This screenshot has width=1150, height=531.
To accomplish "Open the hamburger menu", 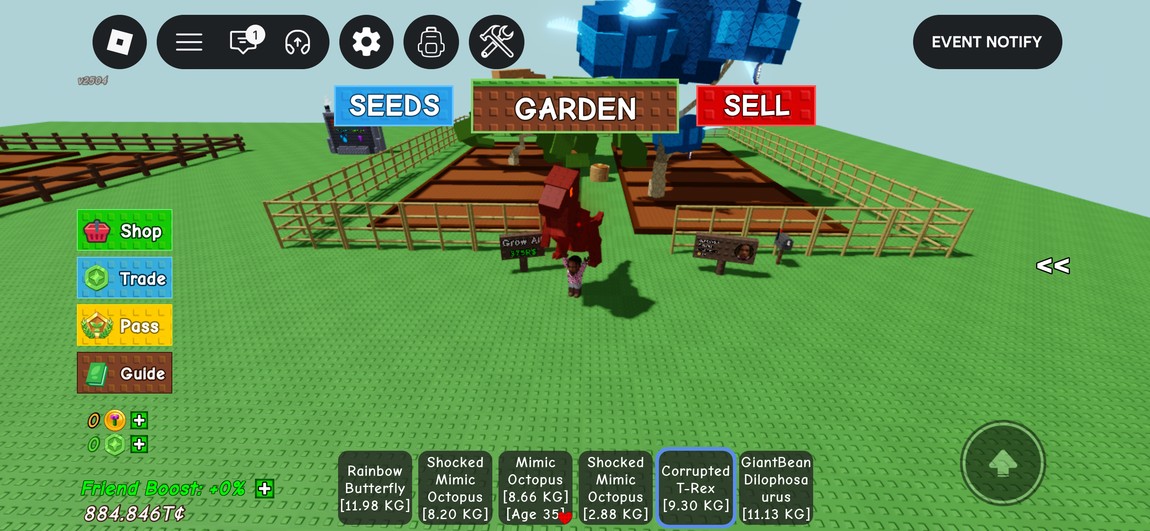I will [189, 42].
